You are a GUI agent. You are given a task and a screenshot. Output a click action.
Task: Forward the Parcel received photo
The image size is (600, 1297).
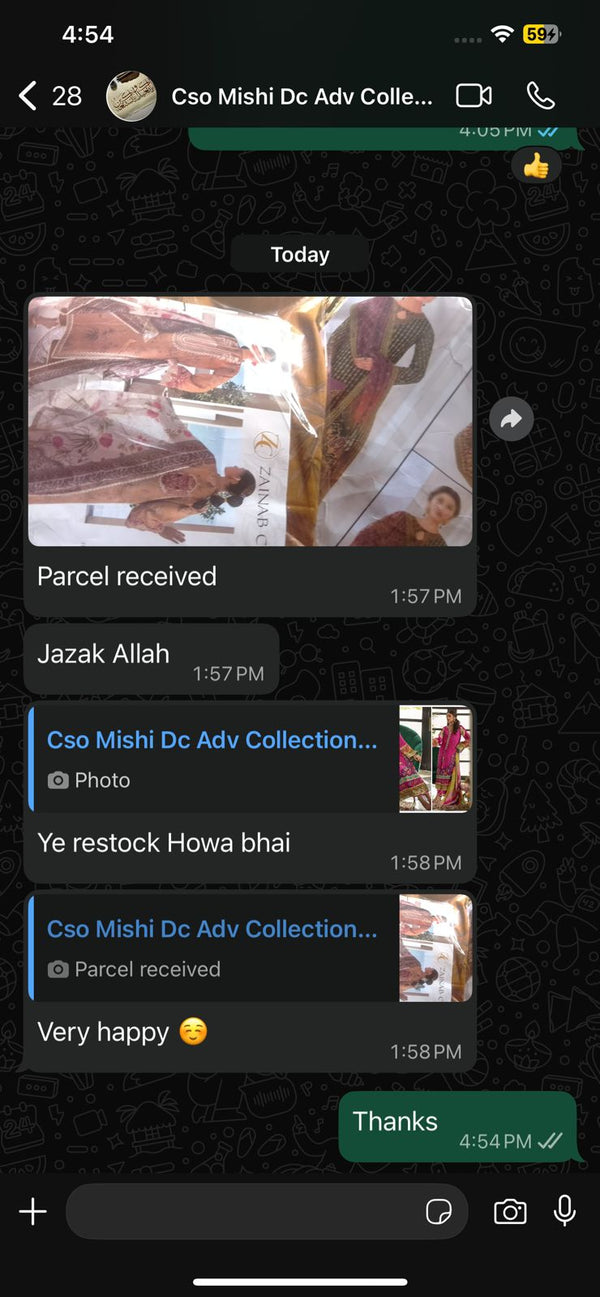[x=511, y=421]
